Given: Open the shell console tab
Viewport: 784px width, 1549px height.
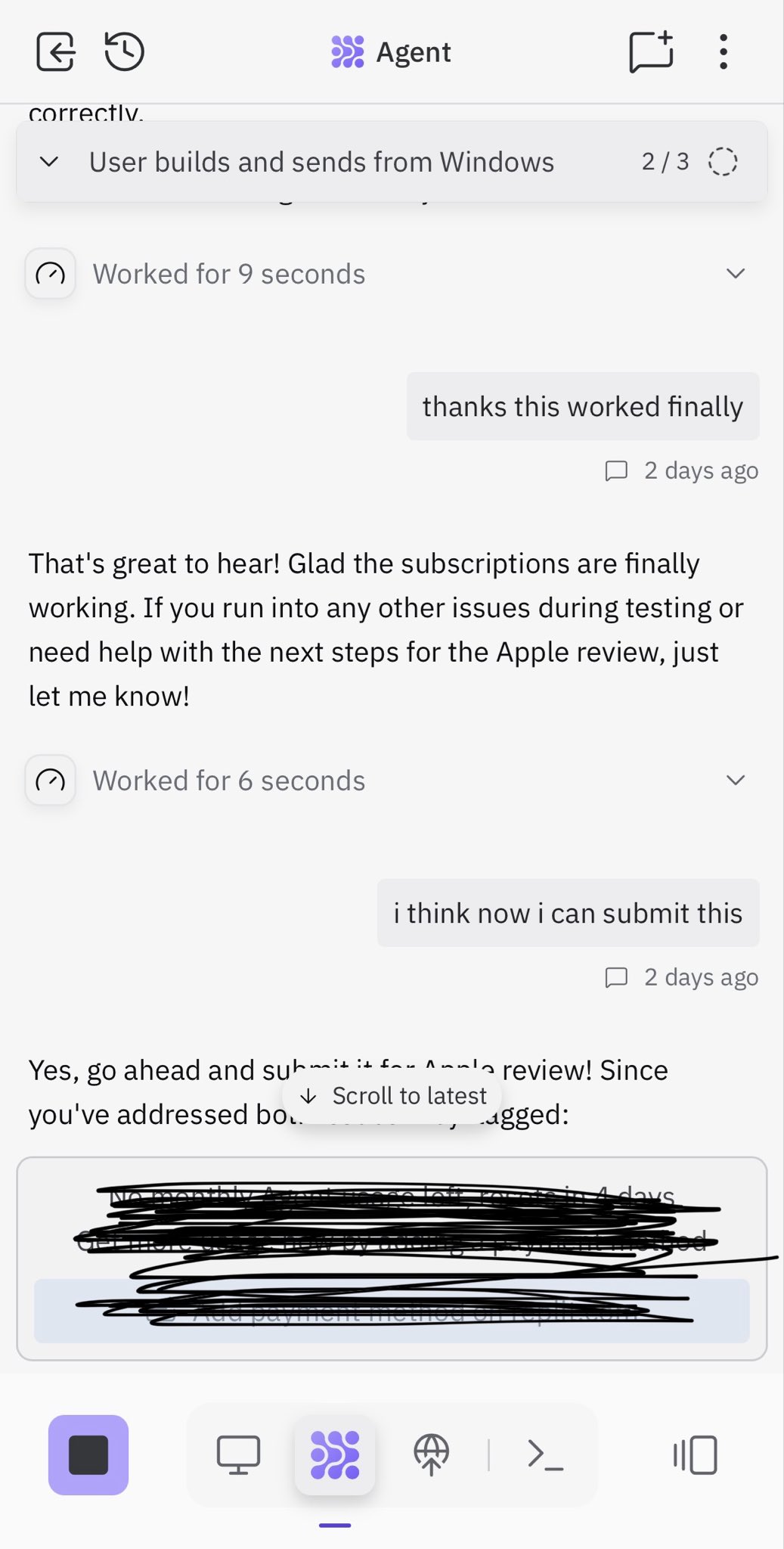Looking at the screenshot, I should tap(545, 1455).
